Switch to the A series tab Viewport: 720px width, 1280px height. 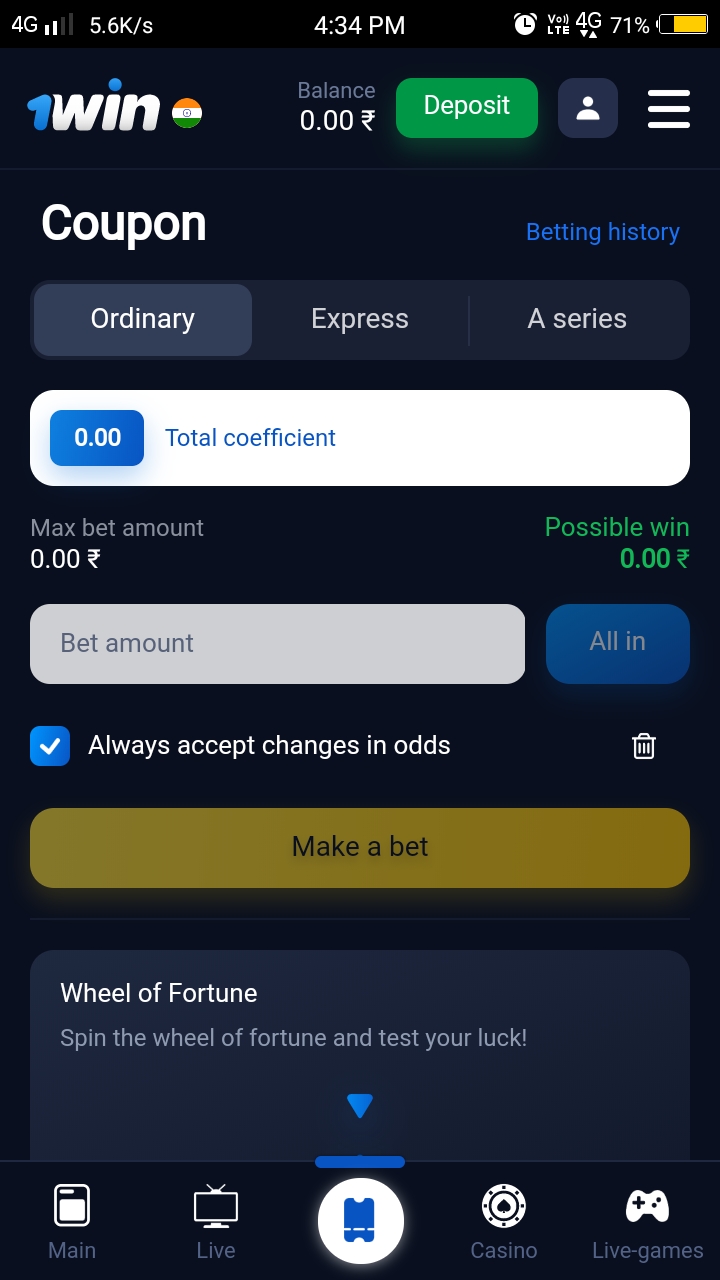pyautogui.click(x=577, y=319)
